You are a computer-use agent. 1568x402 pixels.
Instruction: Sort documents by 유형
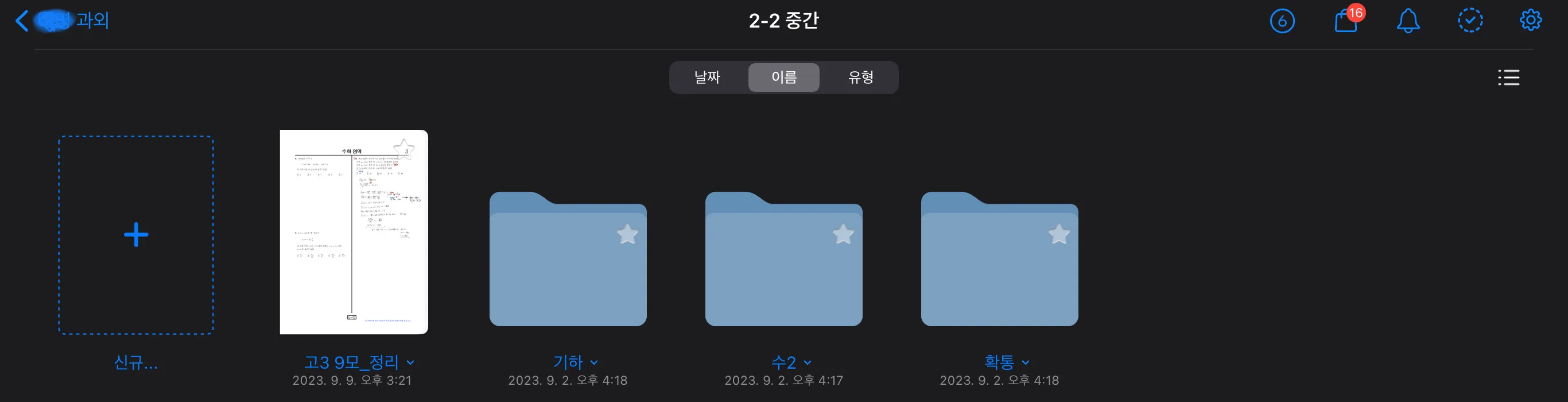[x=860, y=78]
